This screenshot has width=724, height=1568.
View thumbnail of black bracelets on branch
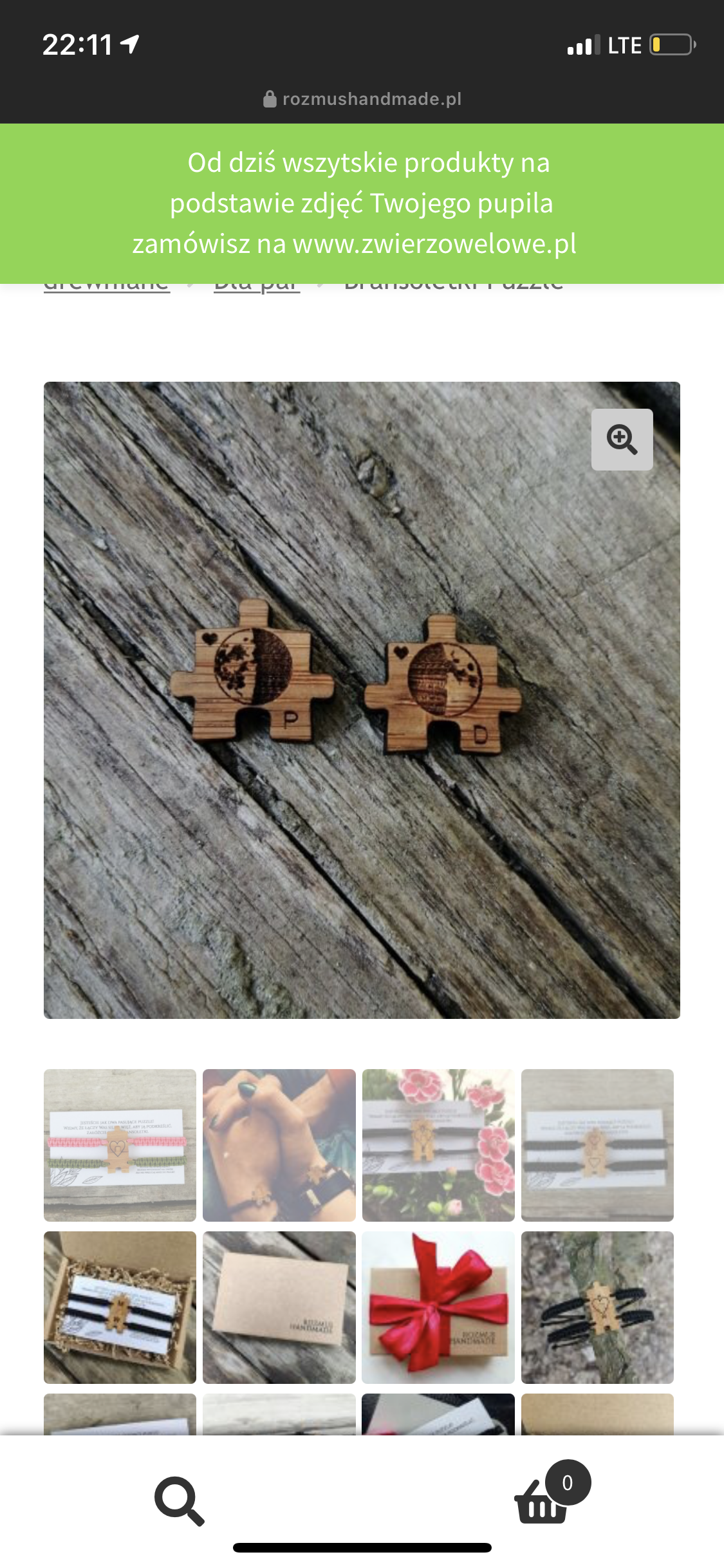click(597, 1307)
